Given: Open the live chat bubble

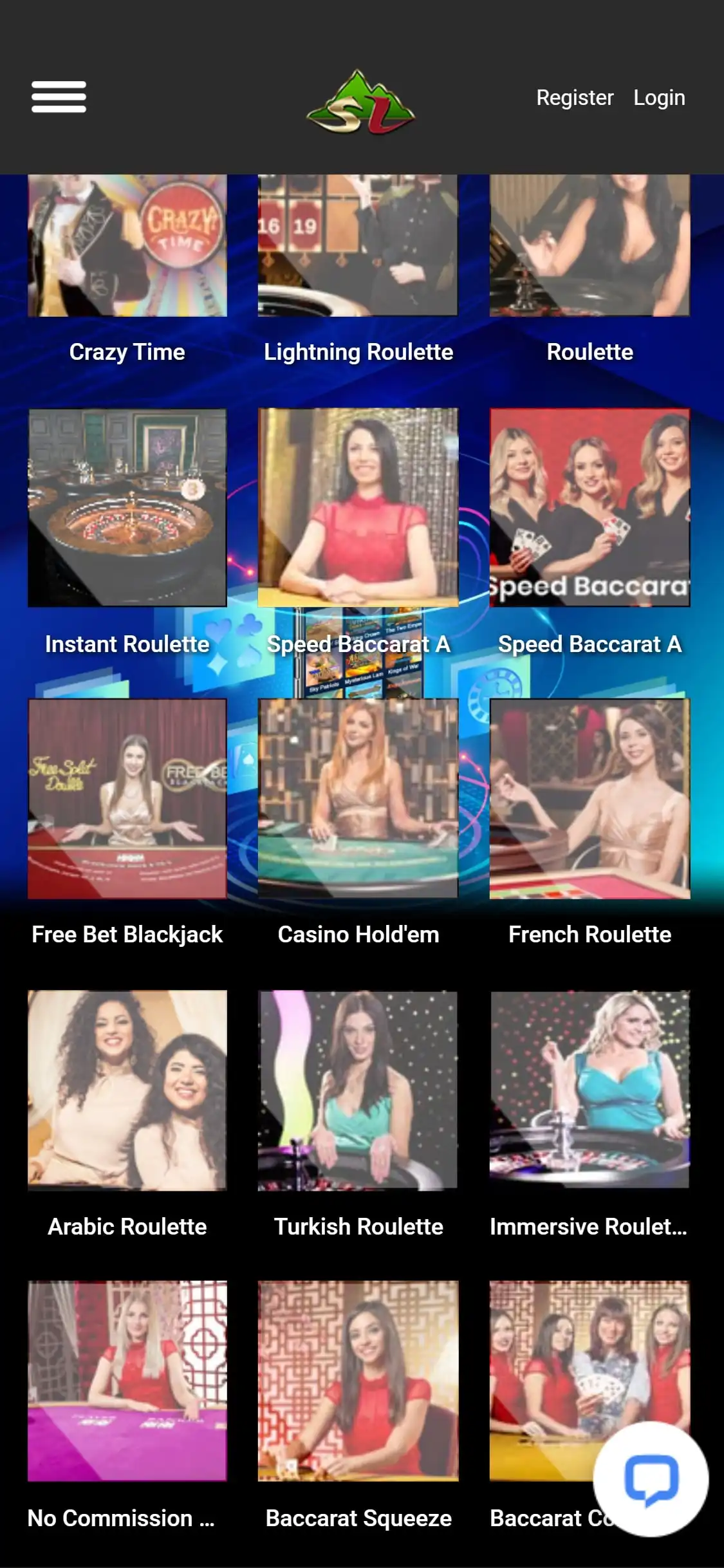Looking at the screenshot, I should (x=651, y=1479).
